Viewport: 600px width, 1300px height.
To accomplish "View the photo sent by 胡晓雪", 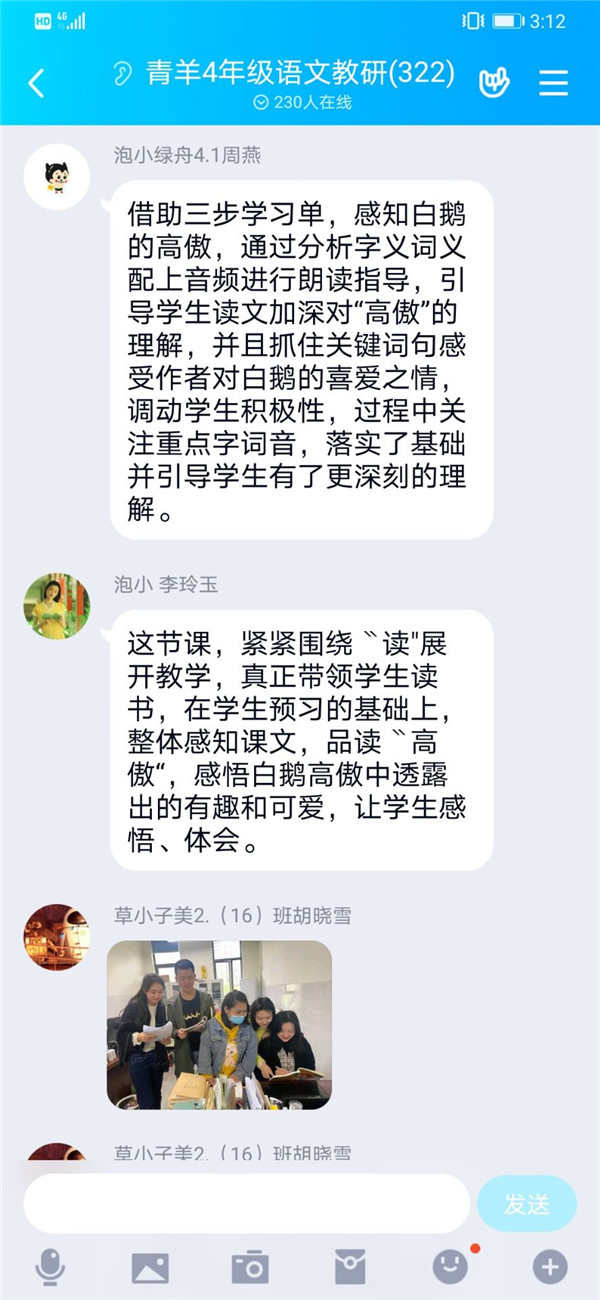I will coord(219,1024).
